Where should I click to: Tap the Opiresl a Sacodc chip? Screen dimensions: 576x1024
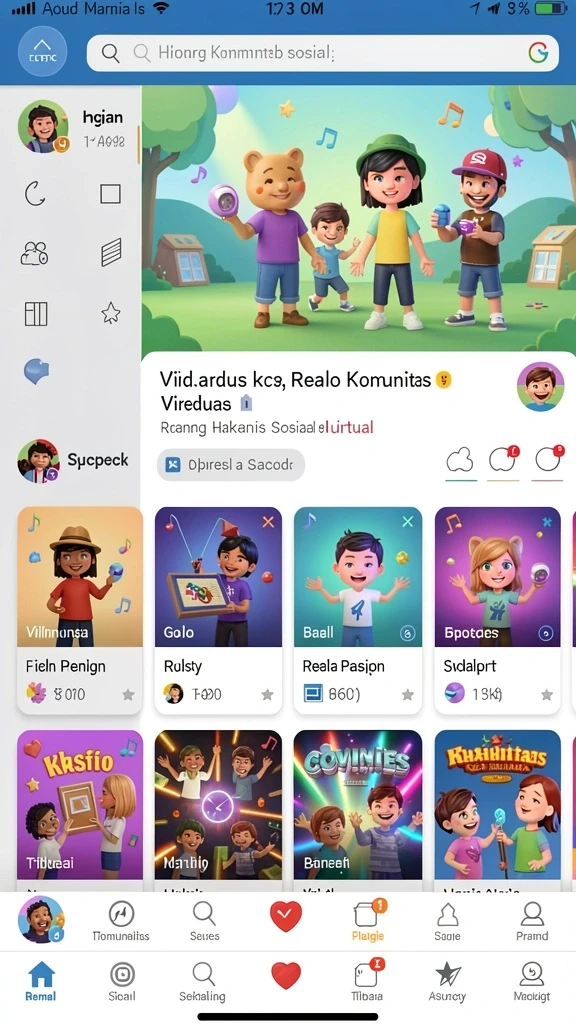coord(231,465)
